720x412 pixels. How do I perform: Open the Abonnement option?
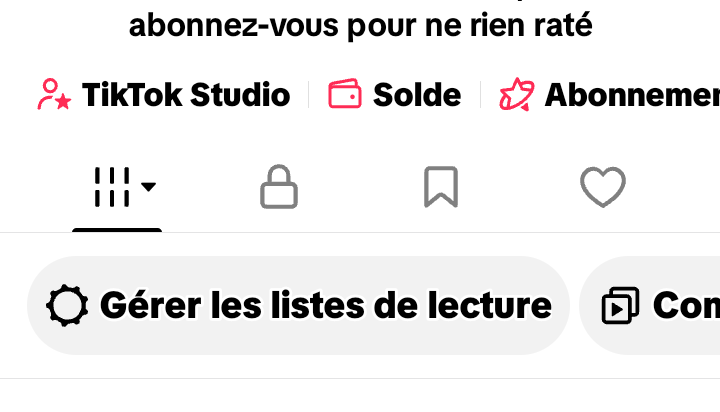click(x=609, y=95)
